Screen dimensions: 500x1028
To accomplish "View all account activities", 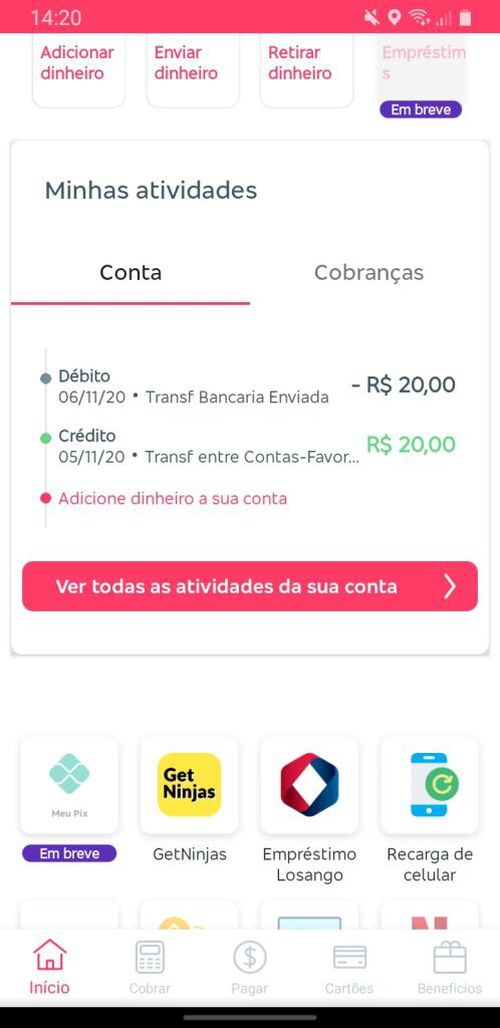I will click(250, 586).
